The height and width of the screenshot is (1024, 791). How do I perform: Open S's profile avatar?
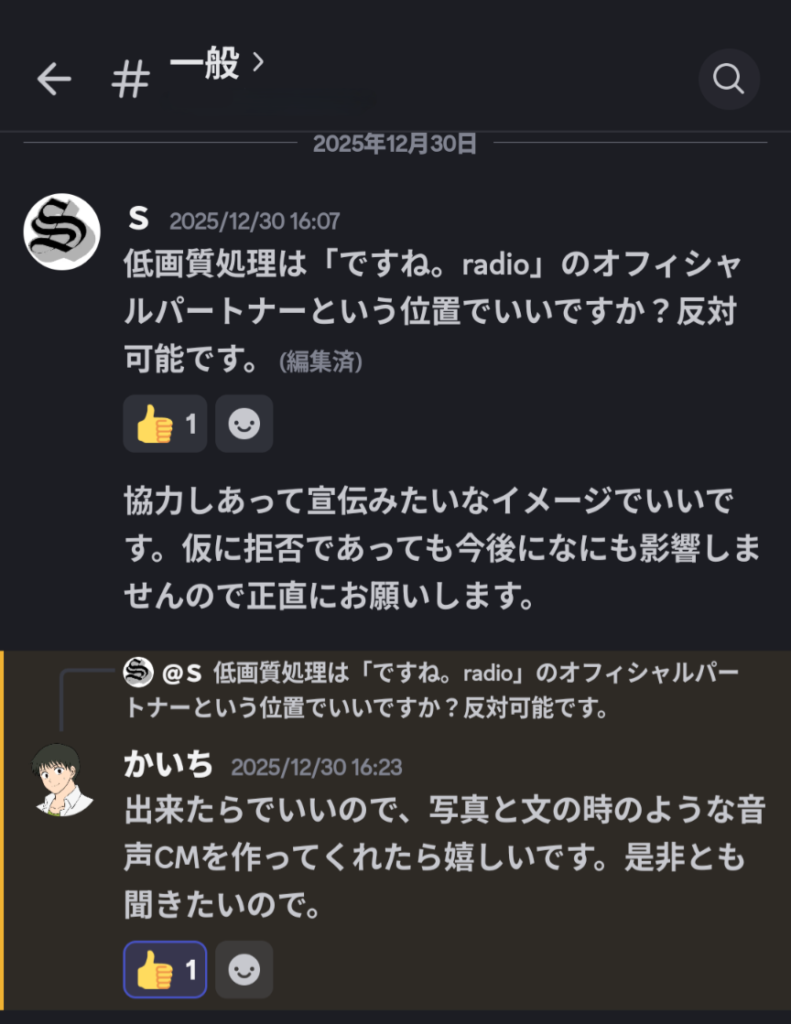point(61,231)
